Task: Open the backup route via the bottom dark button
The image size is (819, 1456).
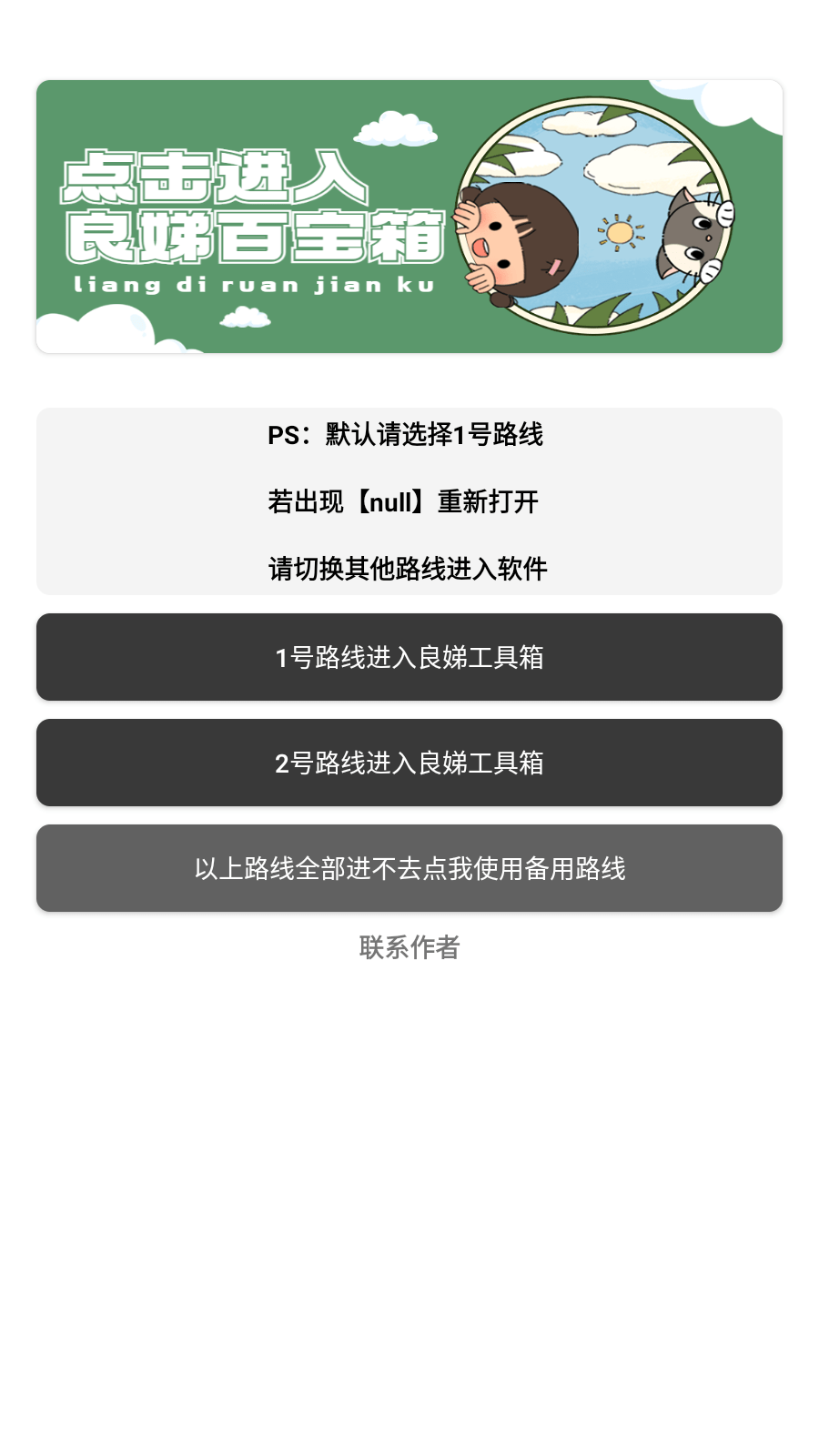Action: click(x=409, y=868)
